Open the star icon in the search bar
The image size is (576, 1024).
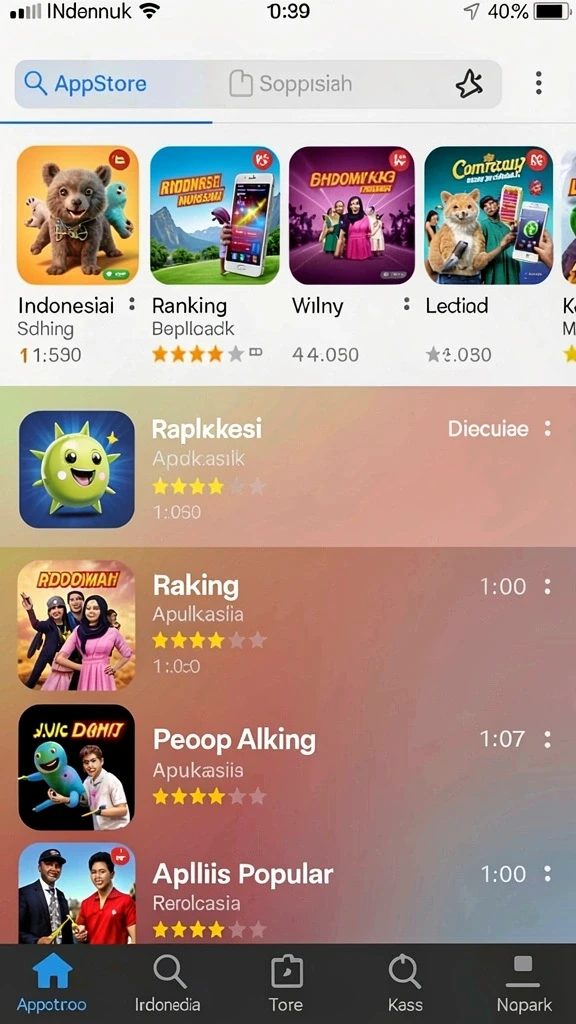(469, 84)
